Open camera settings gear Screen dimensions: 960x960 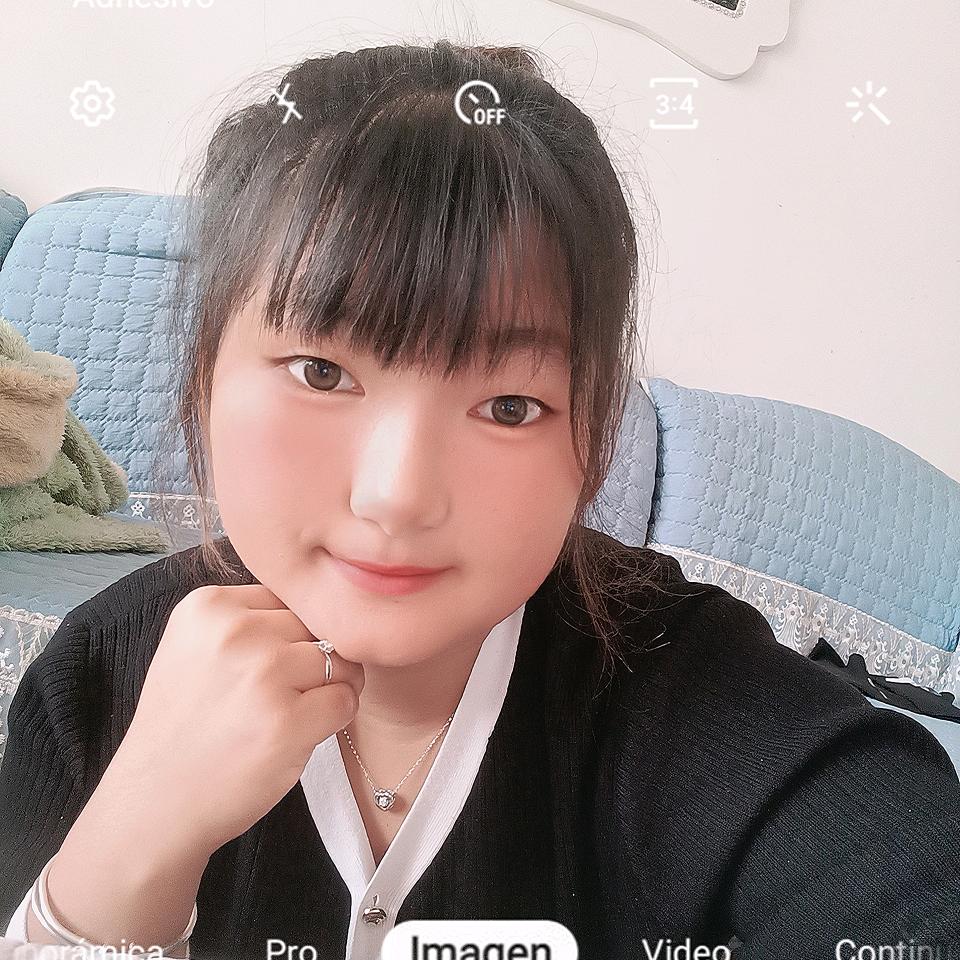(x=92, y=104)
